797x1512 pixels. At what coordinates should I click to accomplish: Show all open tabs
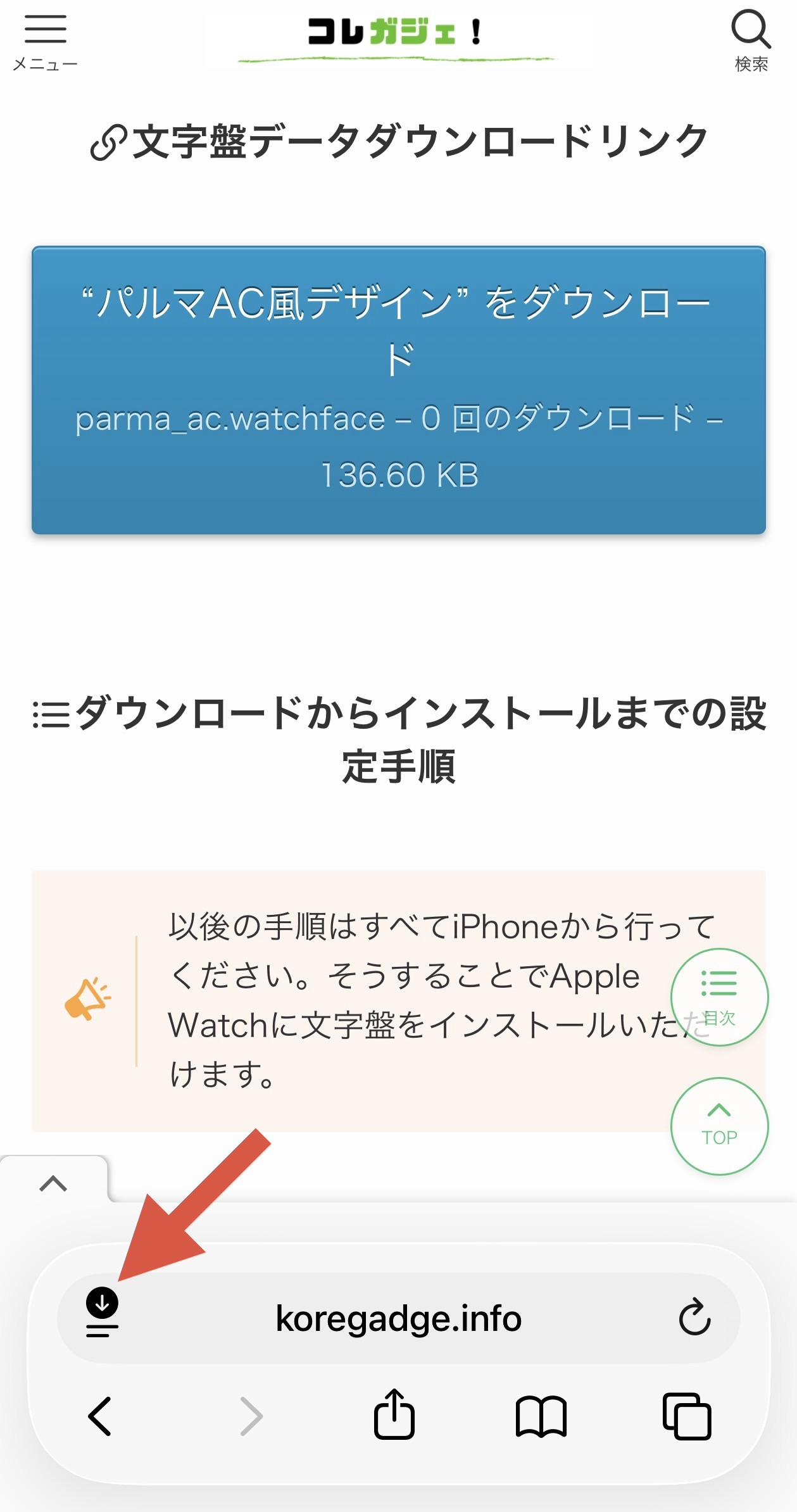click(x=687, y=1416)
